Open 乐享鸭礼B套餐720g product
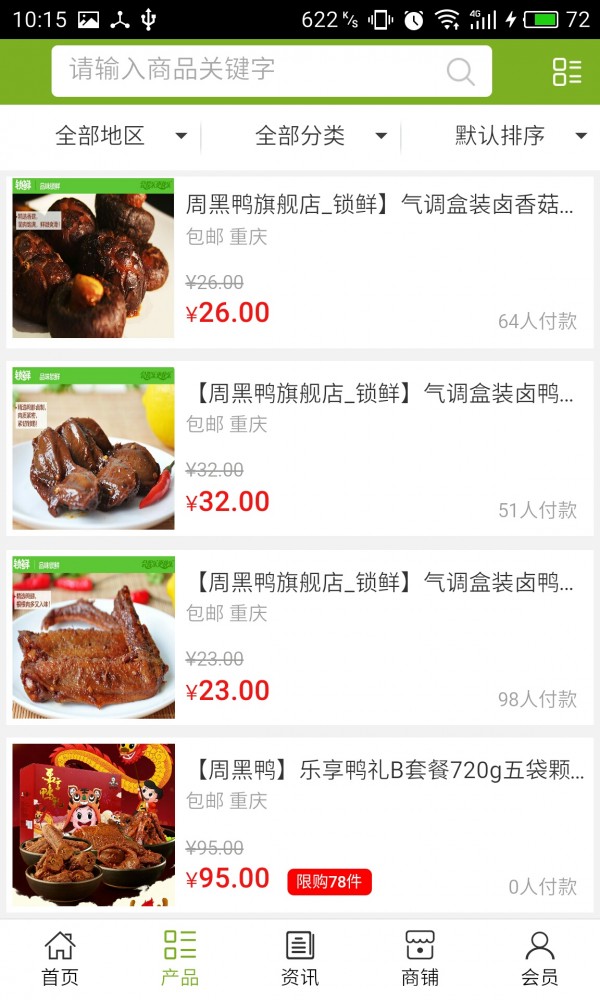Viewport: 600px width, 1000px height. coord(300,825)
